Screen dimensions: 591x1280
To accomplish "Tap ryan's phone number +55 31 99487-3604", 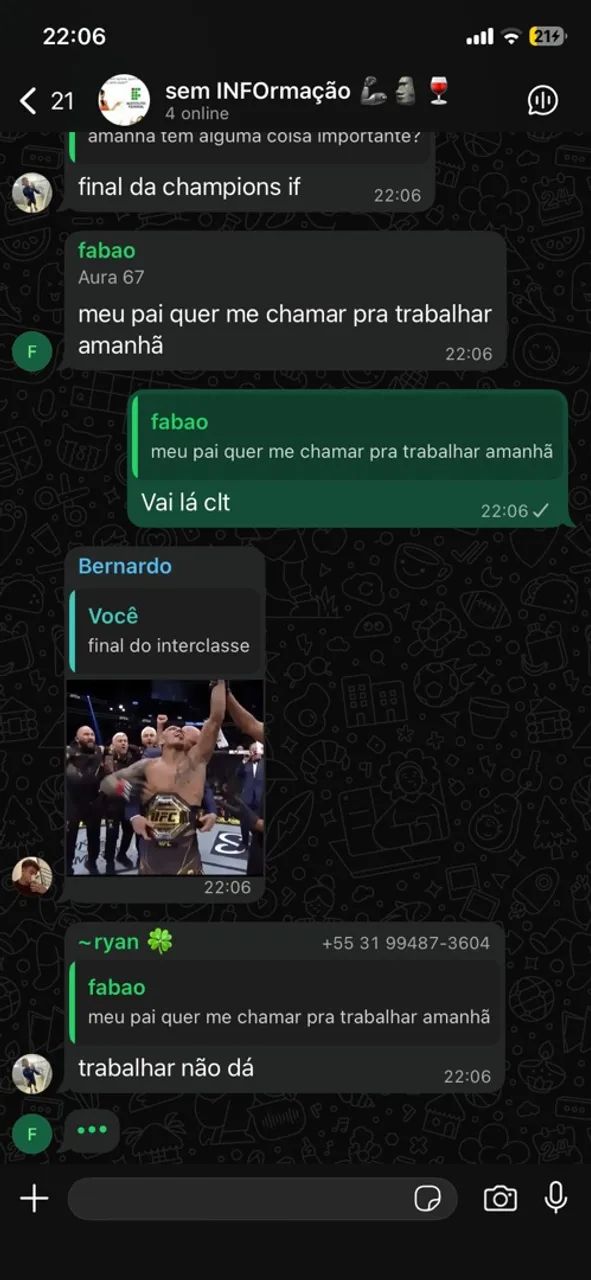I will tap(406, 943).
